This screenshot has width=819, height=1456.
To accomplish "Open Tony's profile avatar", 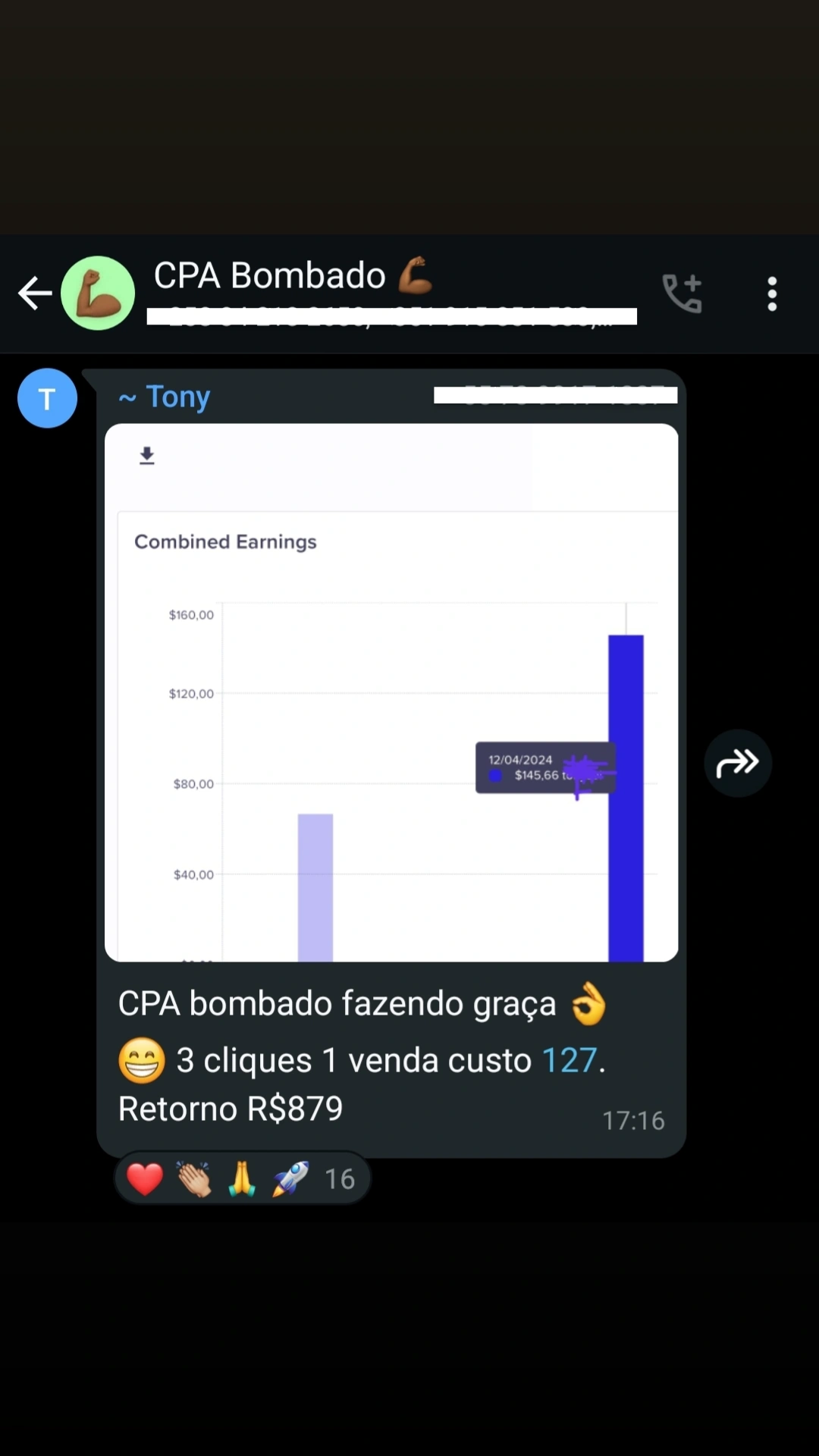I will pos(47,398).
